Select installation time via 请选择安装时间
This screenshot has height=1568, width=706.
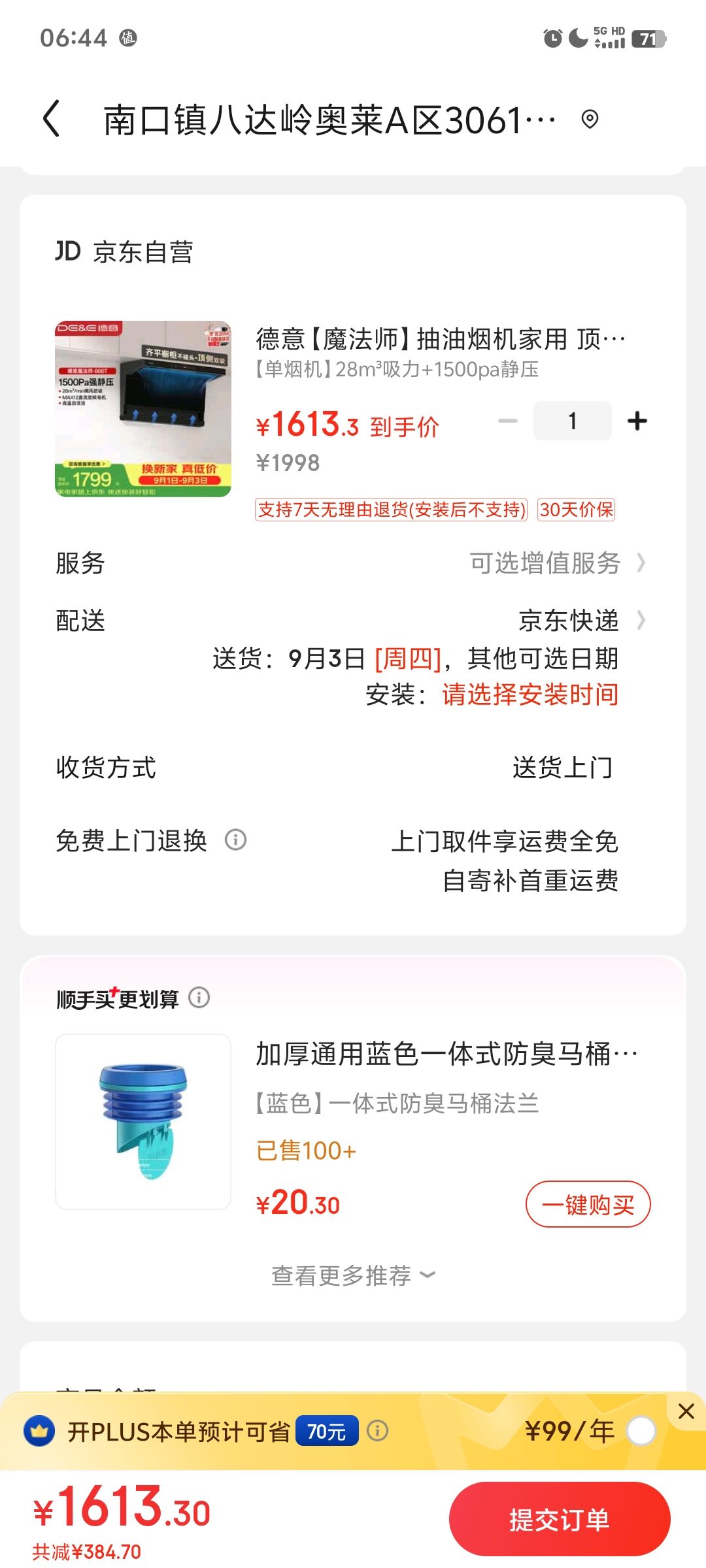click(x=530, y=694)
